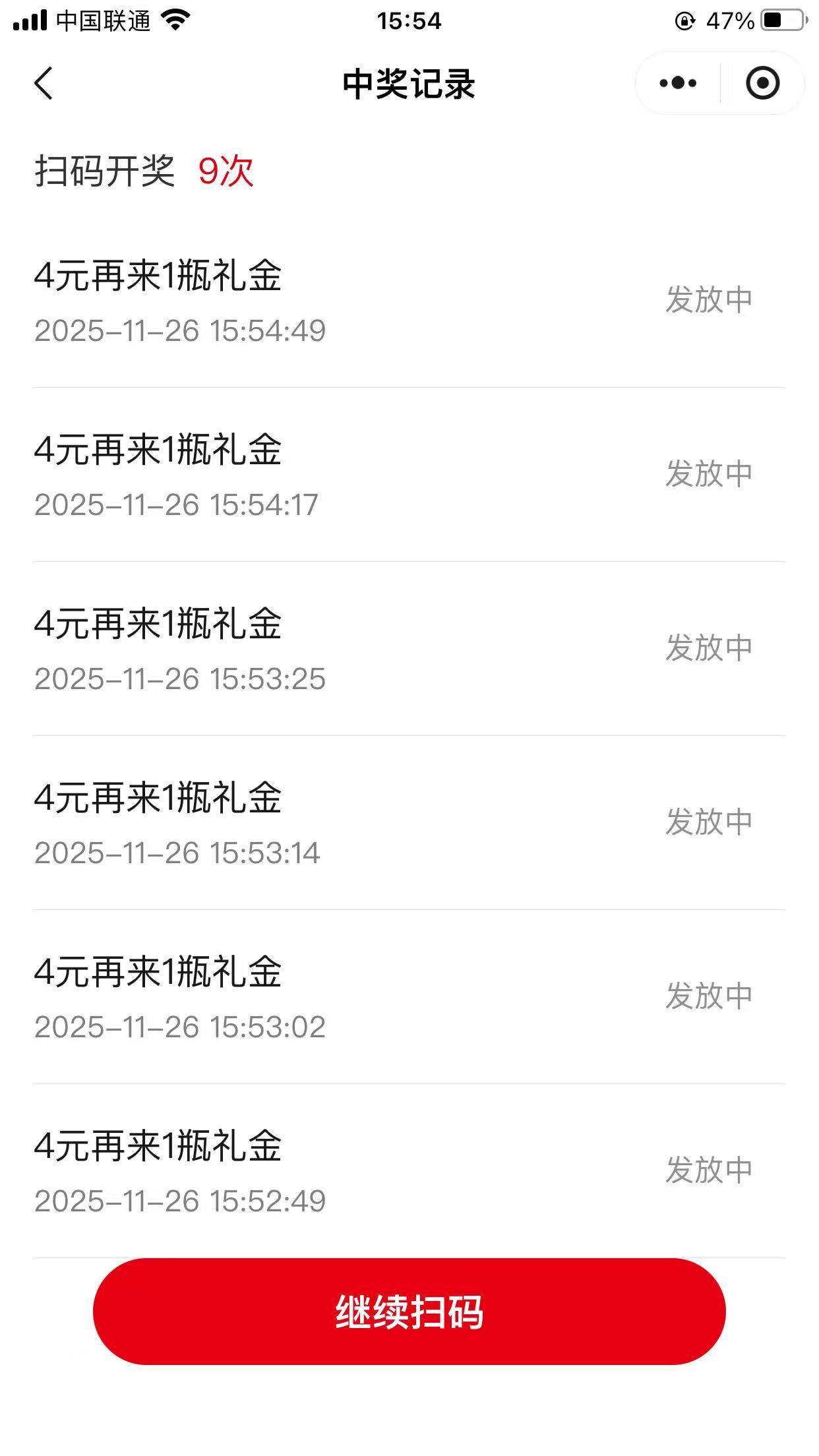Open the mini program more-options menu

678,84
